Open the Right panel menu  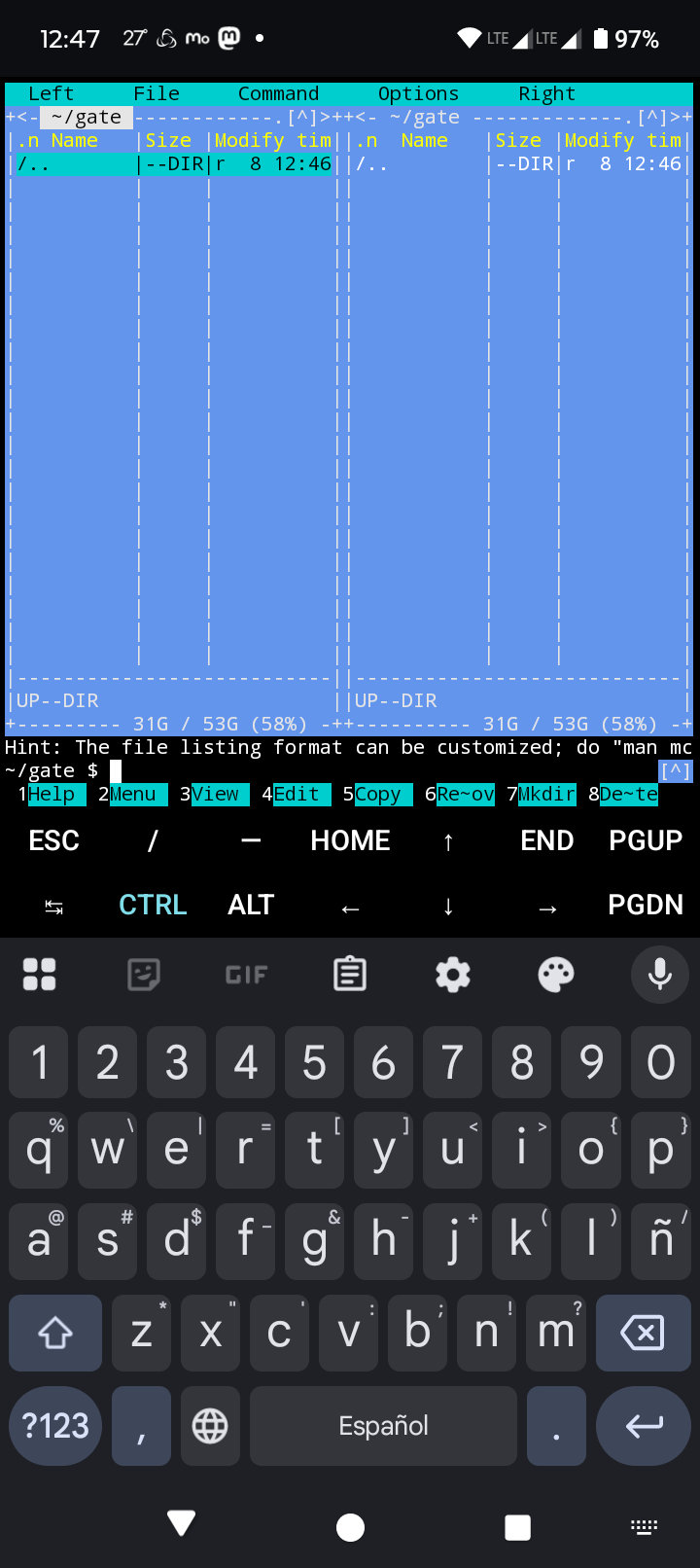(546, 93)
